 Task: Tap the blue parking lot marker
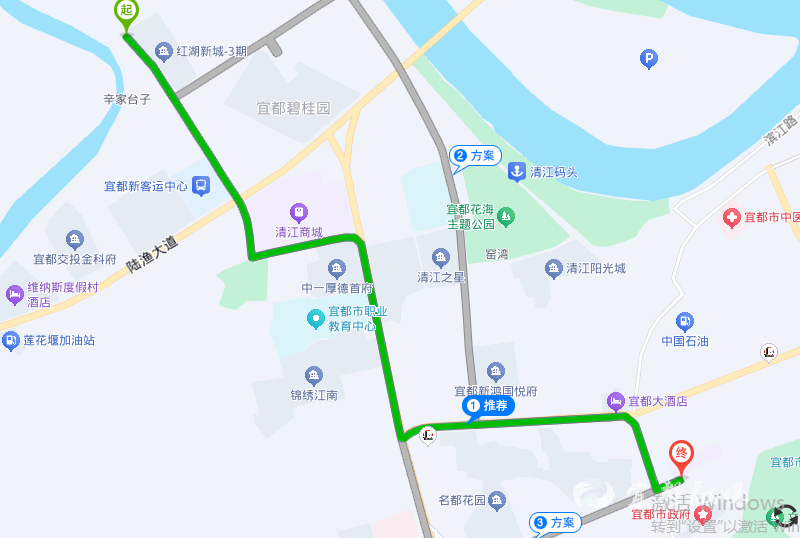click(x=649, y=60)
